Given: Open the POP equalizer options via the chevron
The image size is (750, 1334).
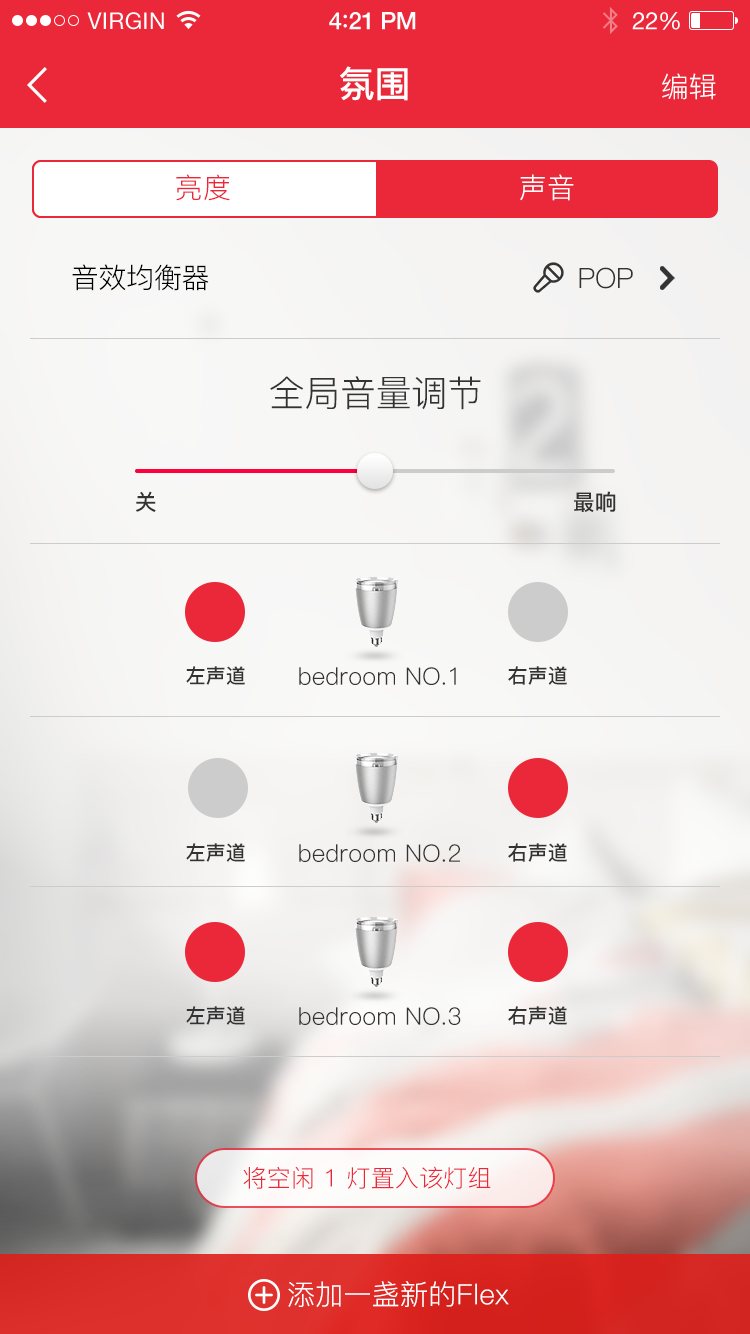Looking at the screenshot, I should [x=667, y=278].
